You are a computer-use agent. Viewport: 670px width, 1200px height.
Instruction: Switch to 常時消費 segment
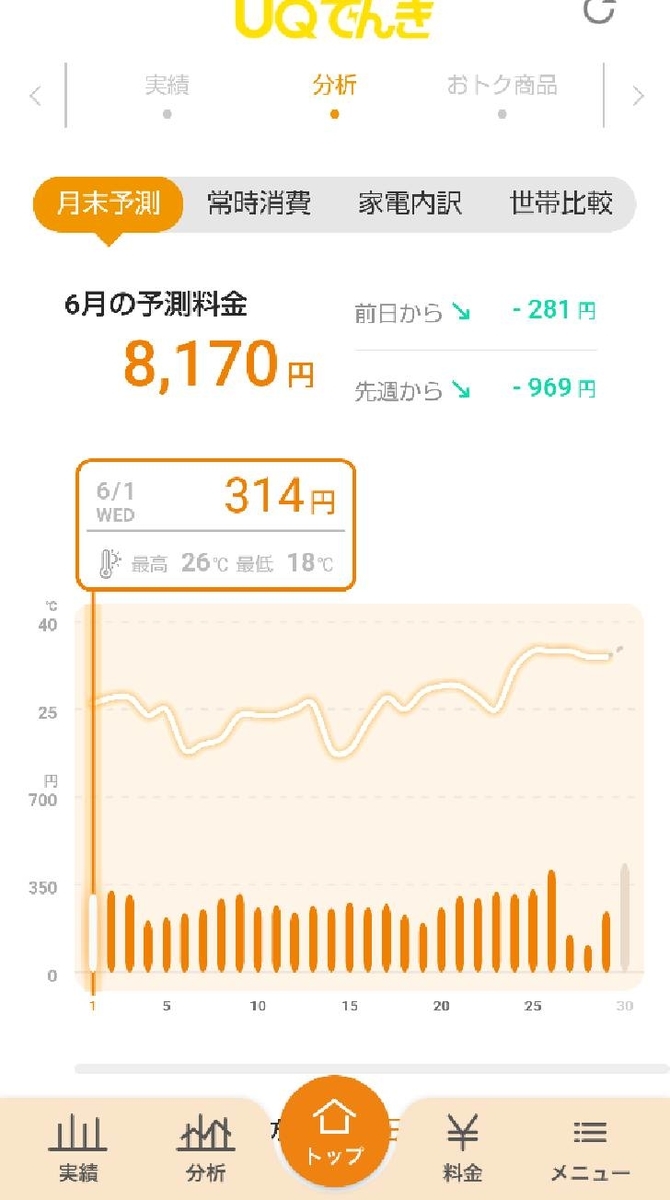tap(259, 204)
